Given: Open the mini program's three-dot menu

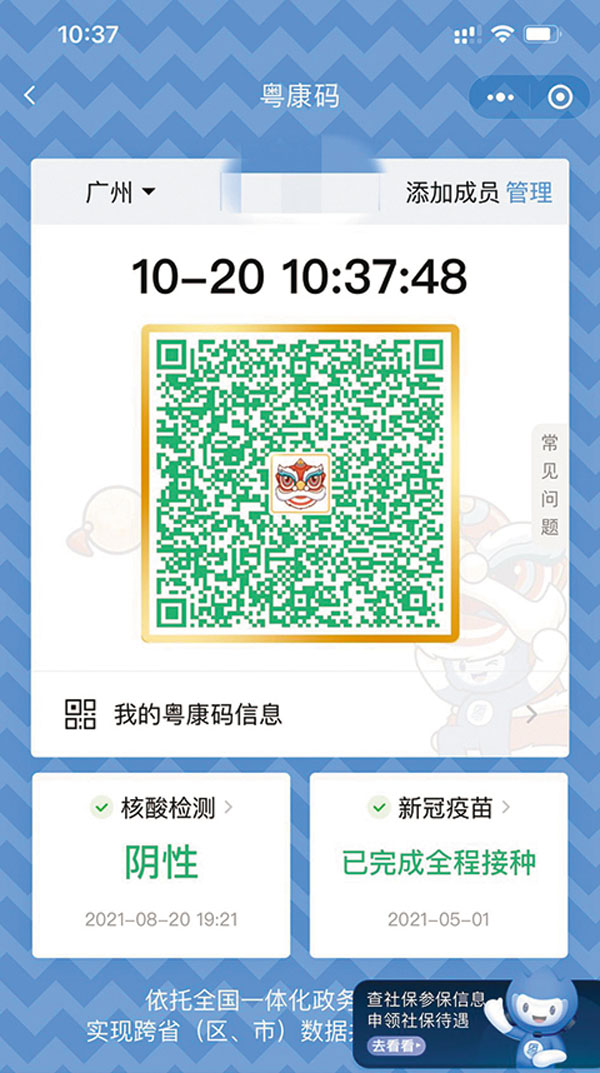Looking at the screenshot, I should click(x=500, y=97).
